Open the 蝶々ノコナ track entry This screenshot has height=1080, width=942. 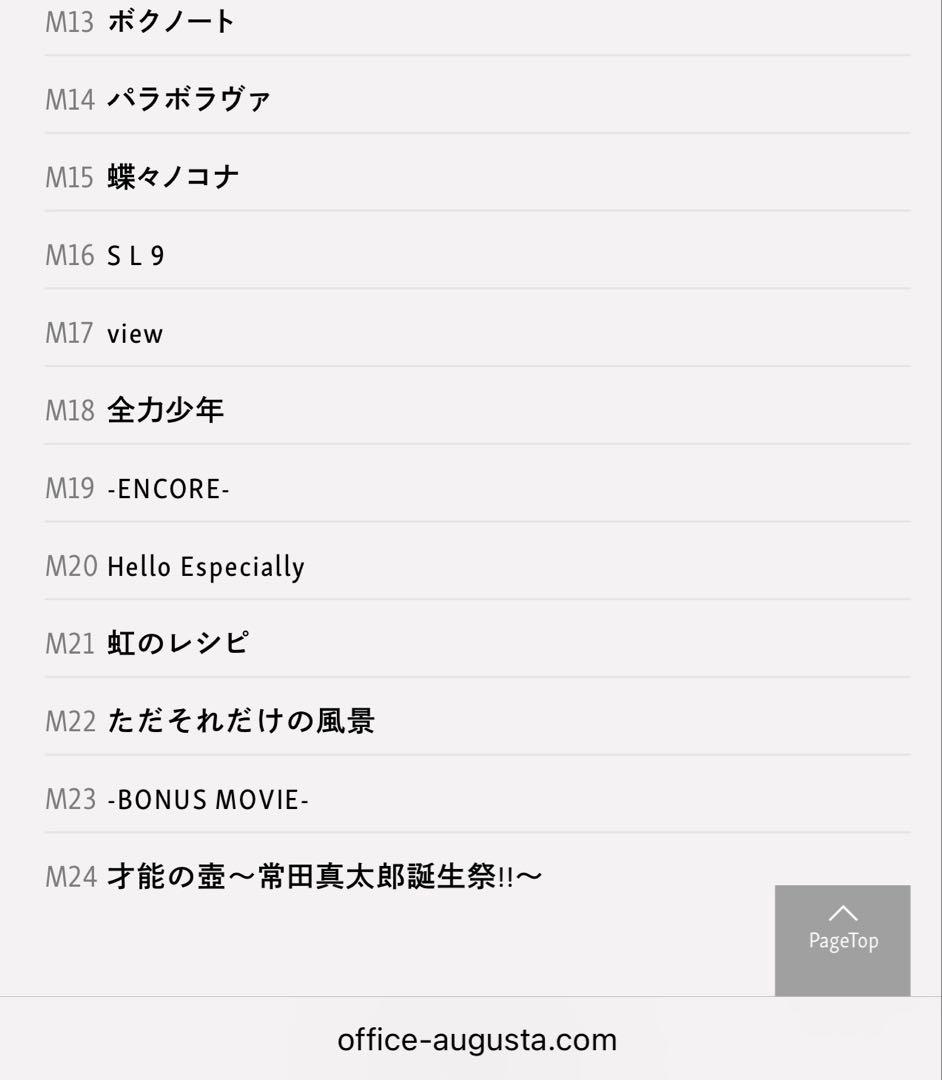coord(175,176)
